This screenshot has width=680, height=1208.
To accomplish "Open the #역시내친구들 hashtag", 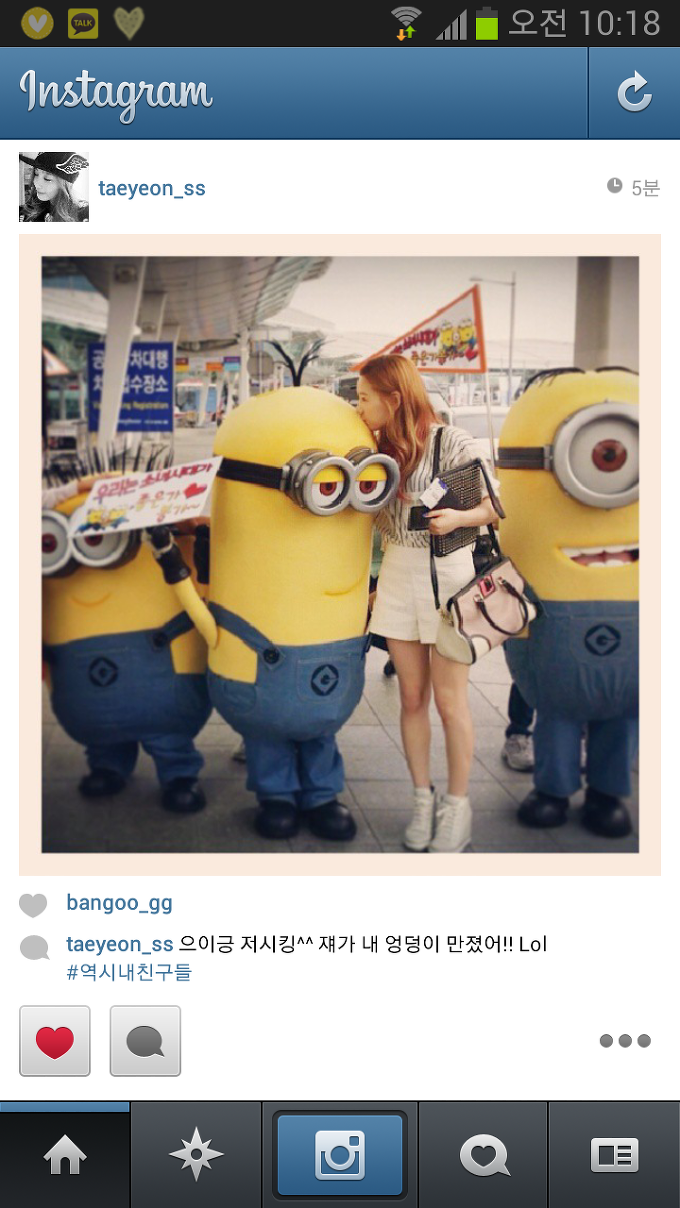I will (x=129, y=972).
